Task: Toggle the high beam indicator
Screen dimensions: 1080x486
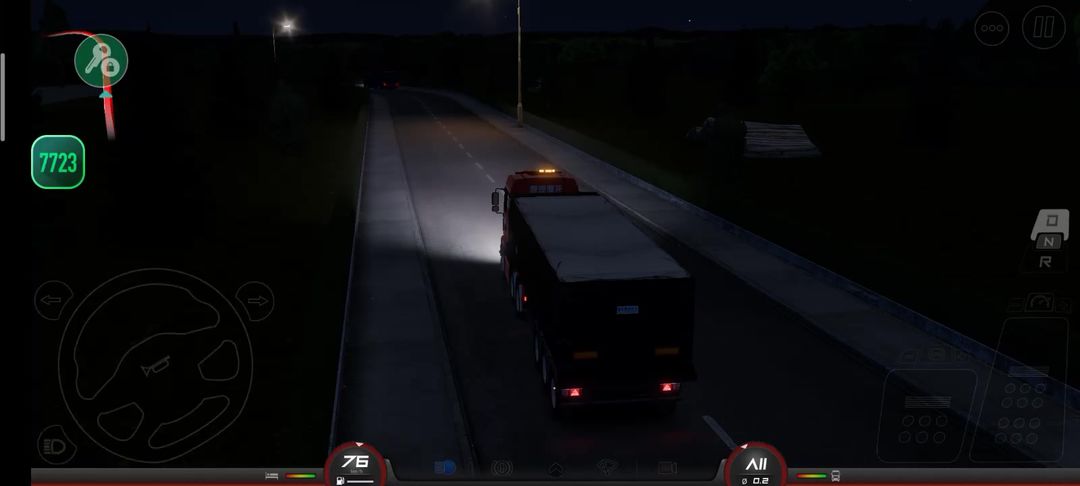Action: [445, 467]
